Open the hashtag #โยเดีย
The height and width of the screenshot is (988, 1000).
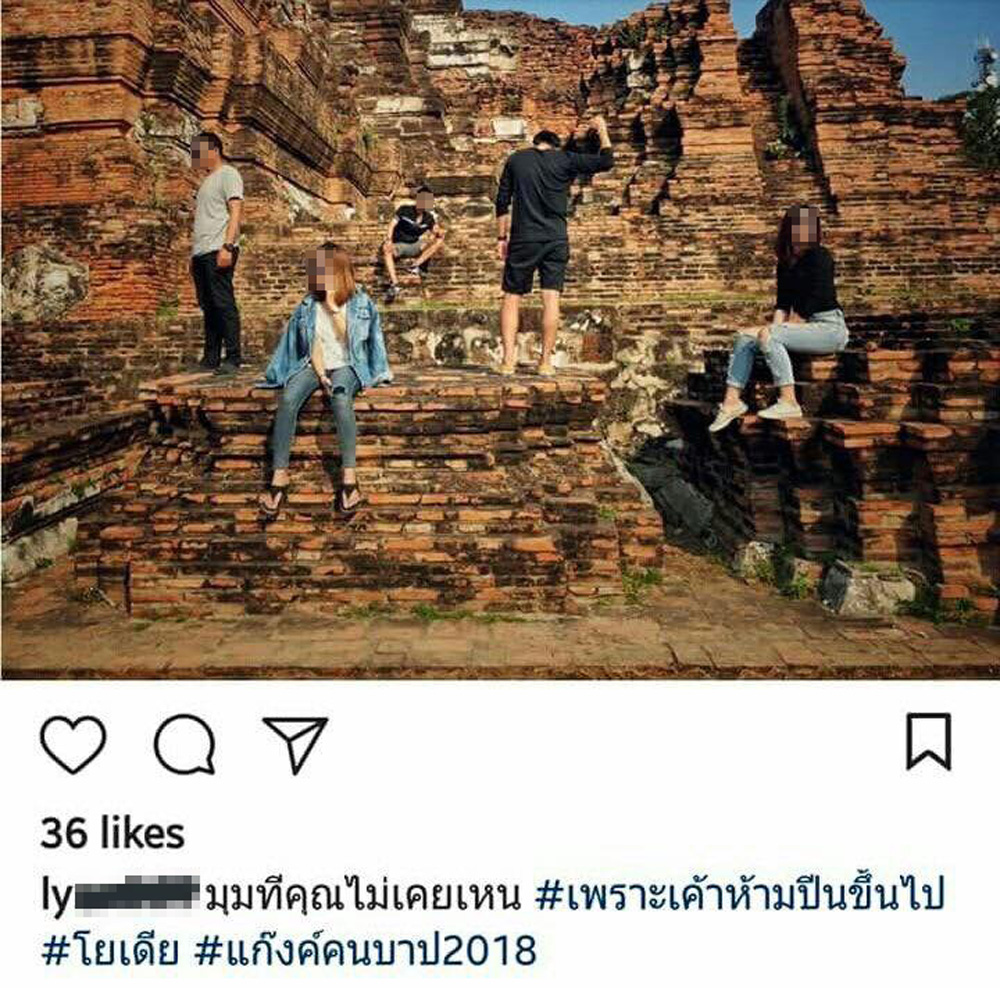tap(110, 950)
